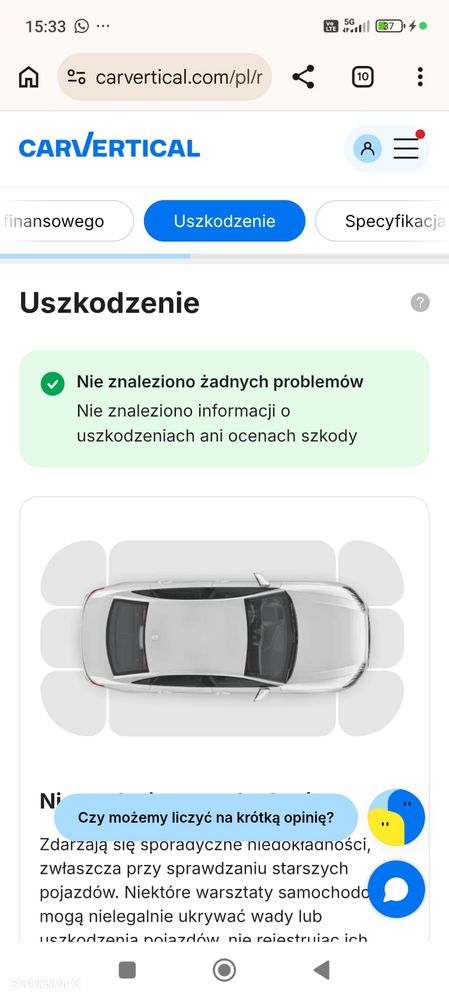Tap the feedback prompt about a short opinion
The width and height of the screenshot is (449, 998).
(x=206, y=817)
